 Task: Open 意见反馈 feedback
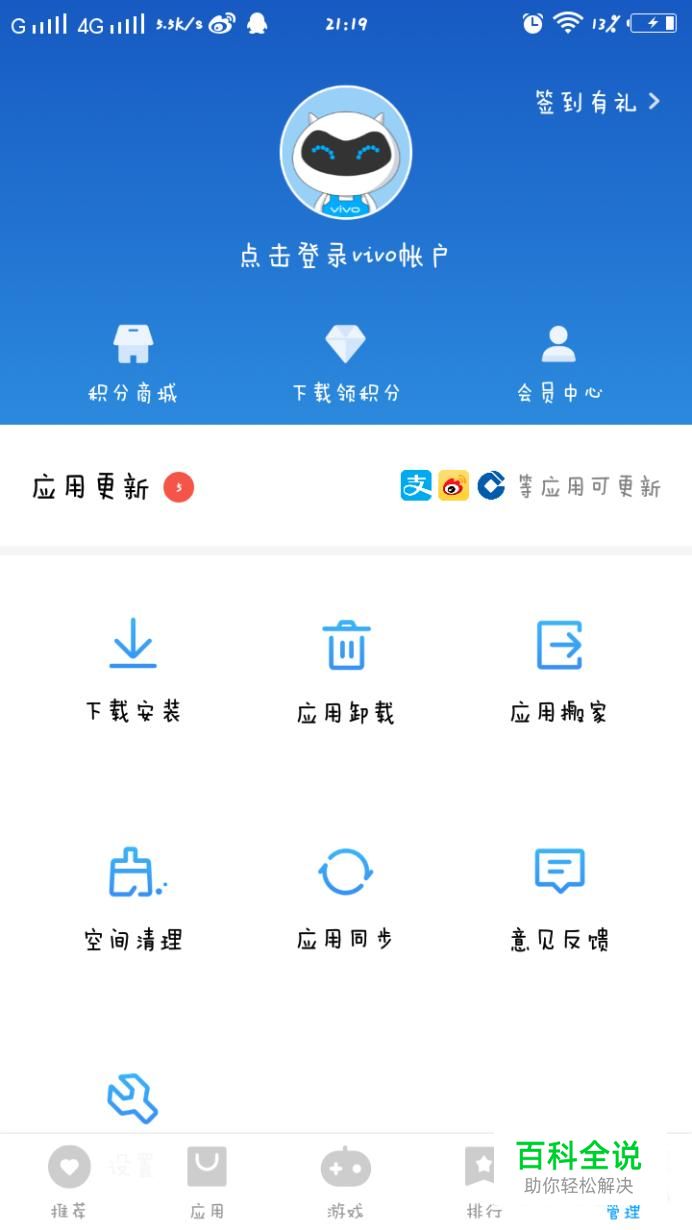[559, 896]
